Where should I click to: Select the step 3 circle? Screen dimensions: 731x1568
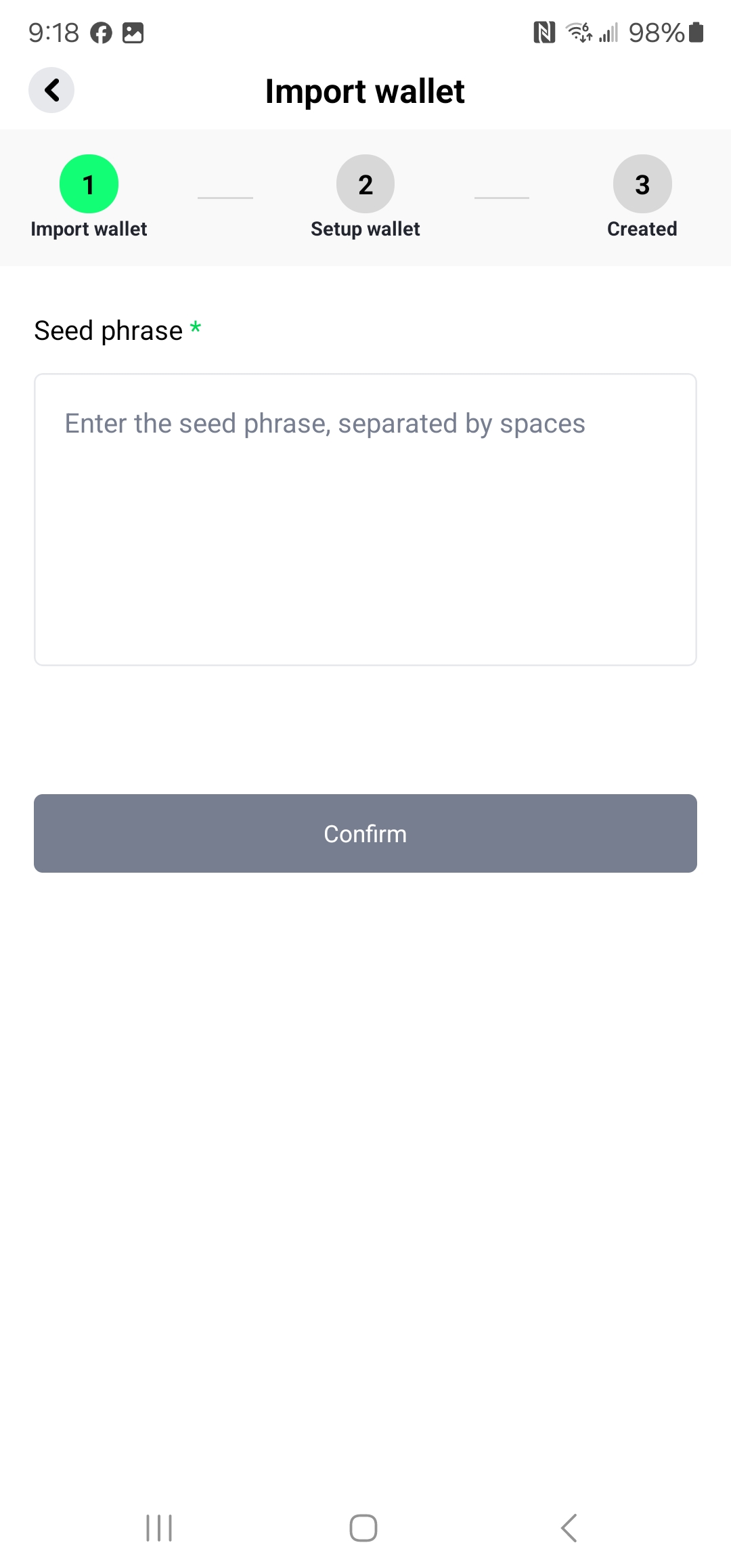(x=641, y=183)
